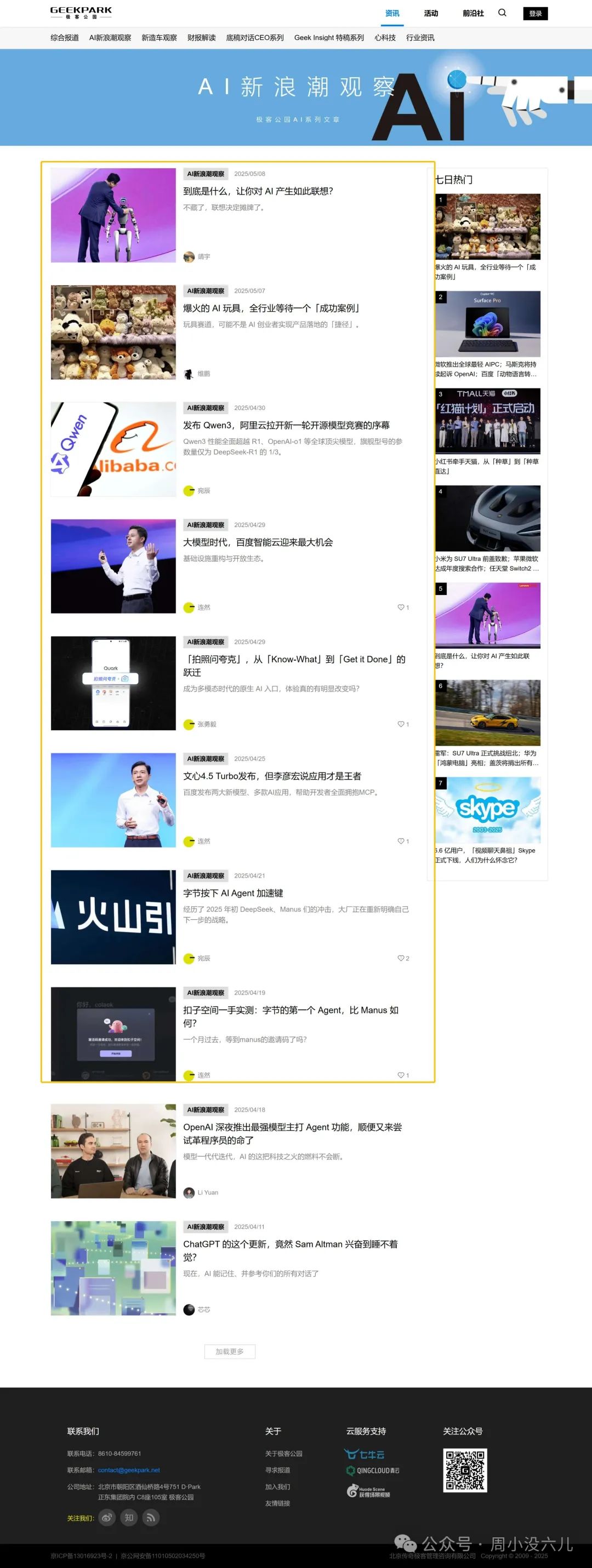The image size is (592, 1568).
Task: Open the 财报解读 category
Action: [x=201, y=38]
